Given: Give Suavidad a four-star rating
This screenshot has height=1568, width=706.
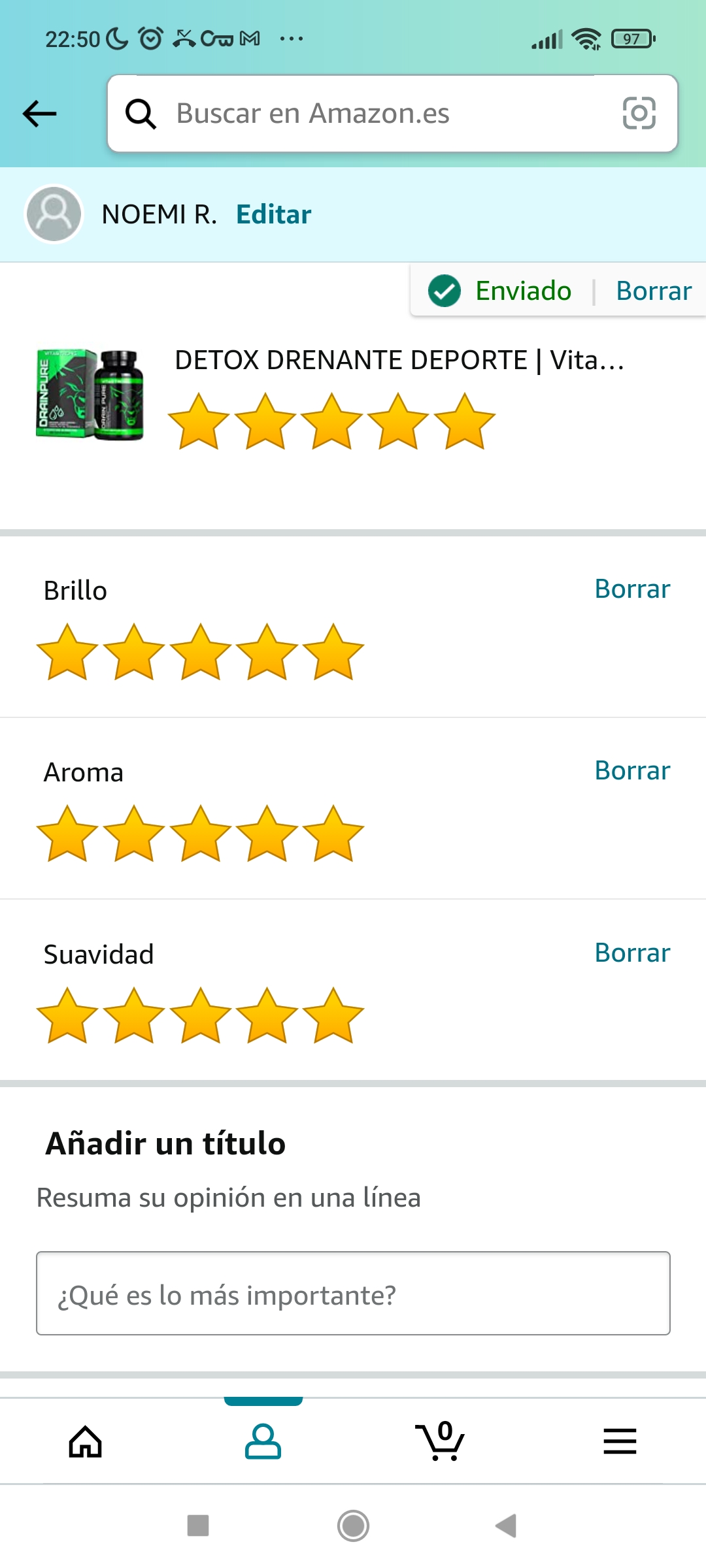Looking at the screenshot, I should point(267,1017).
